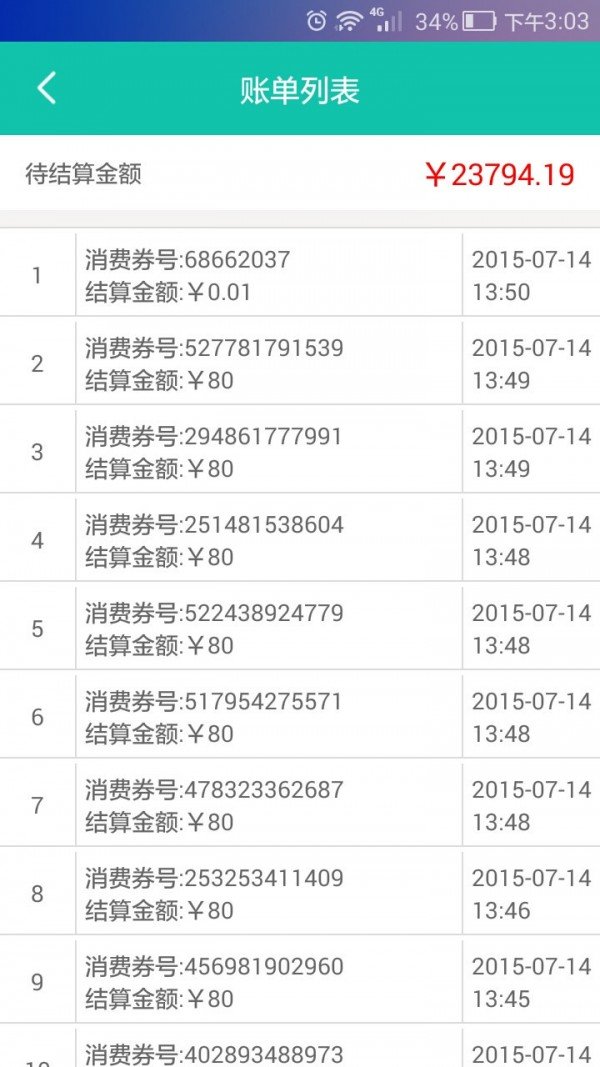
Task: View bill entry for coupon 251481538604
Action: [x=300, y=541]
